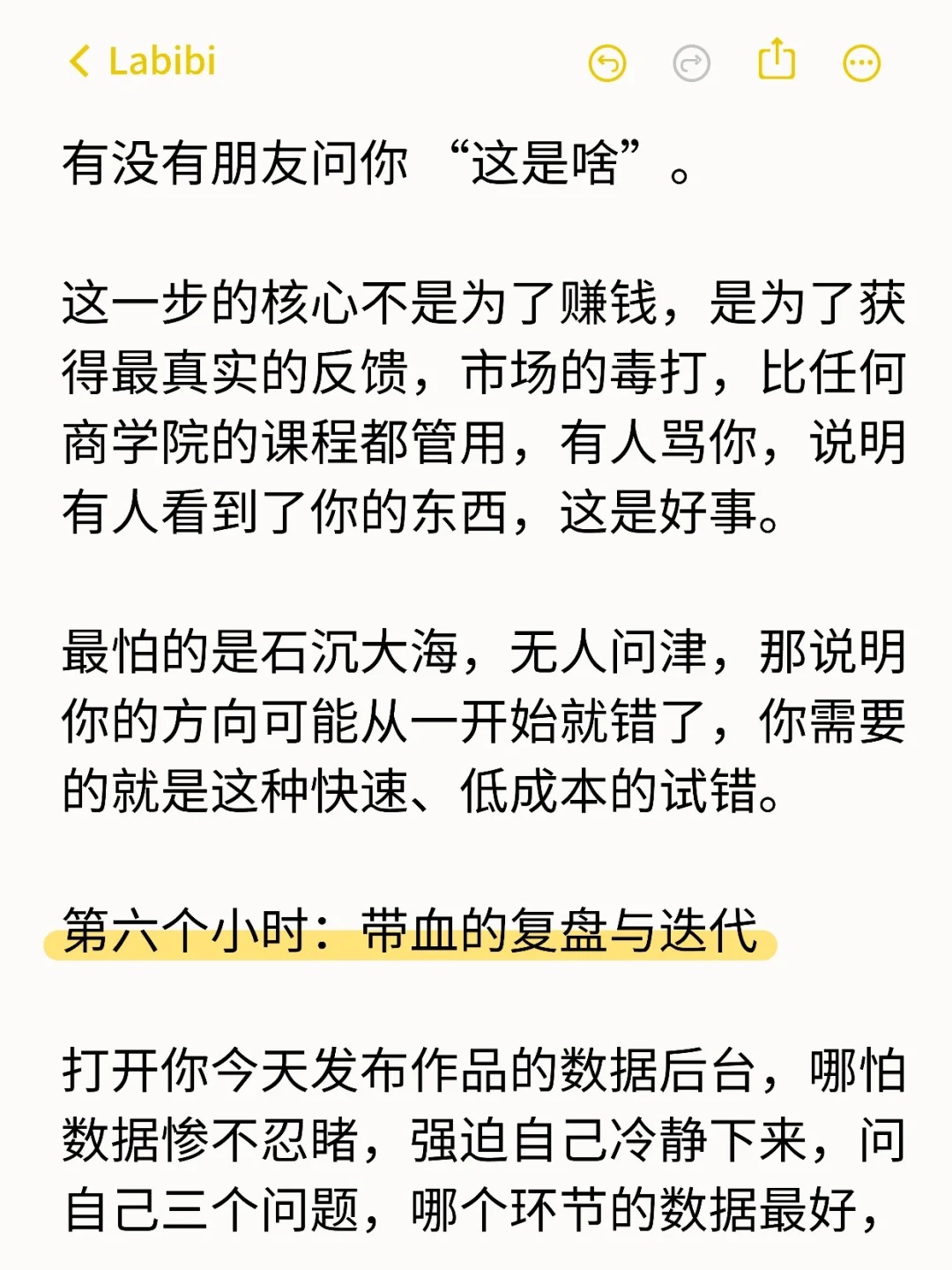This screenshot has height=1270, width=952.
Task: Go back to the Labibi folder
Action: (x=141, y=62)
